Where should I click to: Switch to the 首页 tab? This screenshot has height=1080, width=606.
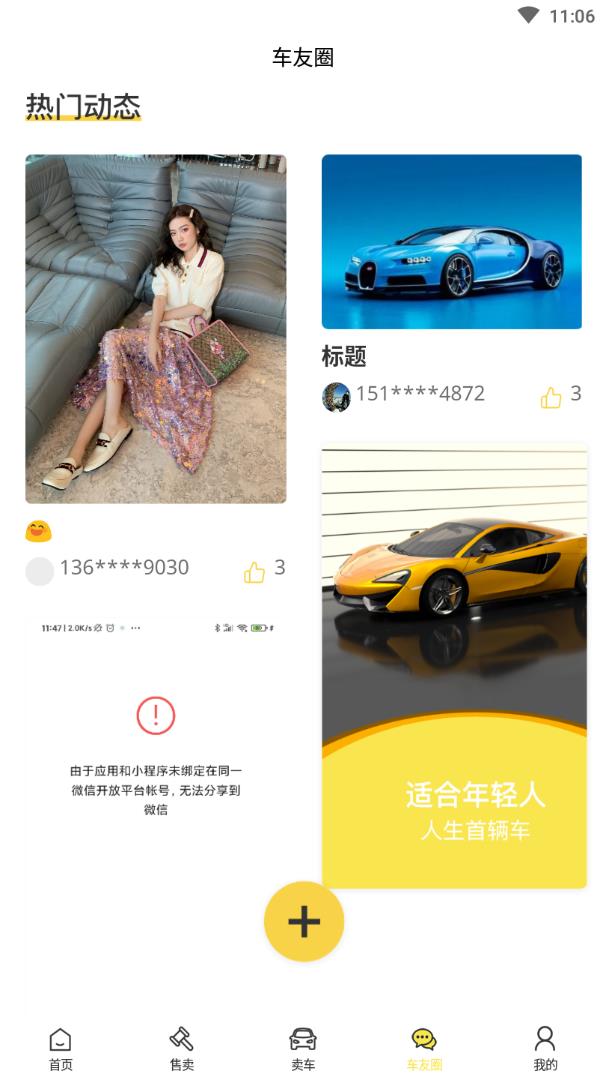[x=61, y=1048]
